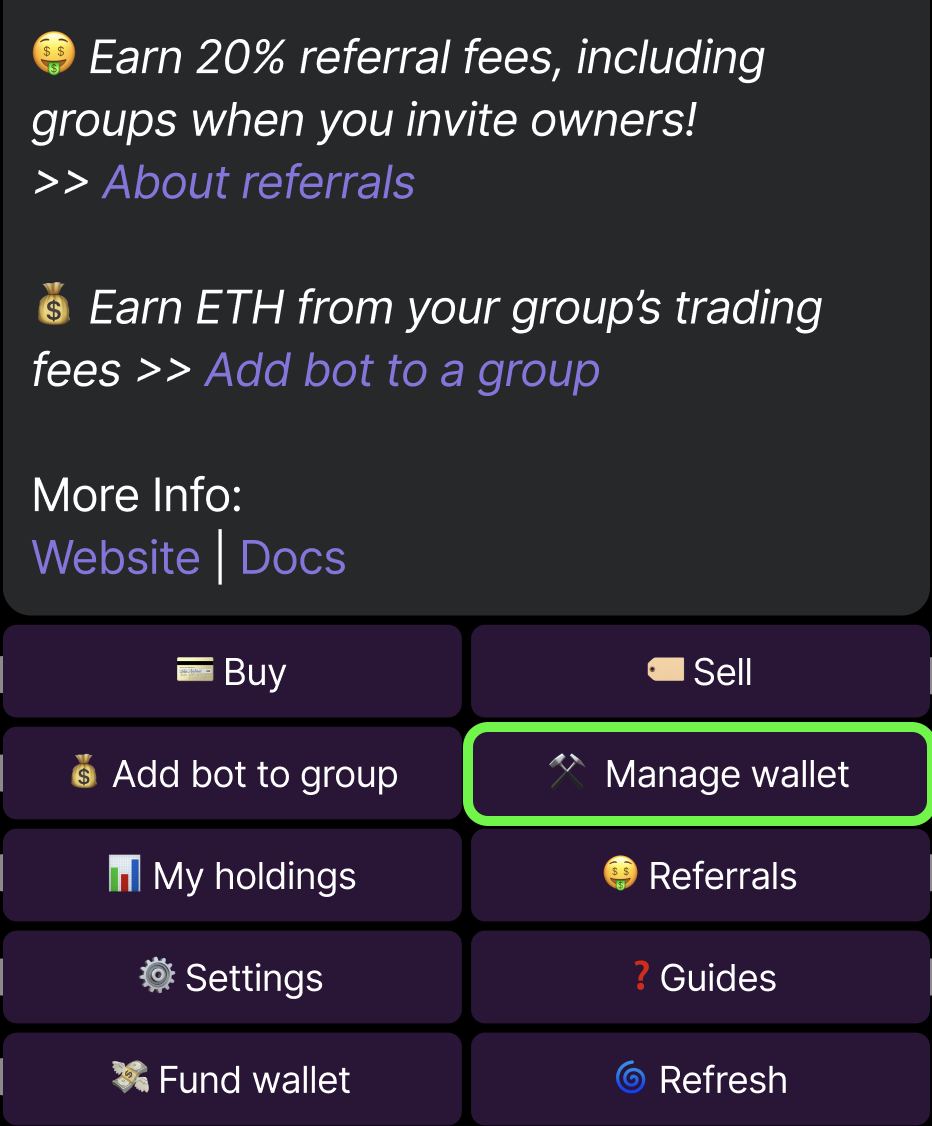This screenshot has width=932, height=1126.
Task: Follow the Add bot to a group link
Action: [402, 370]
